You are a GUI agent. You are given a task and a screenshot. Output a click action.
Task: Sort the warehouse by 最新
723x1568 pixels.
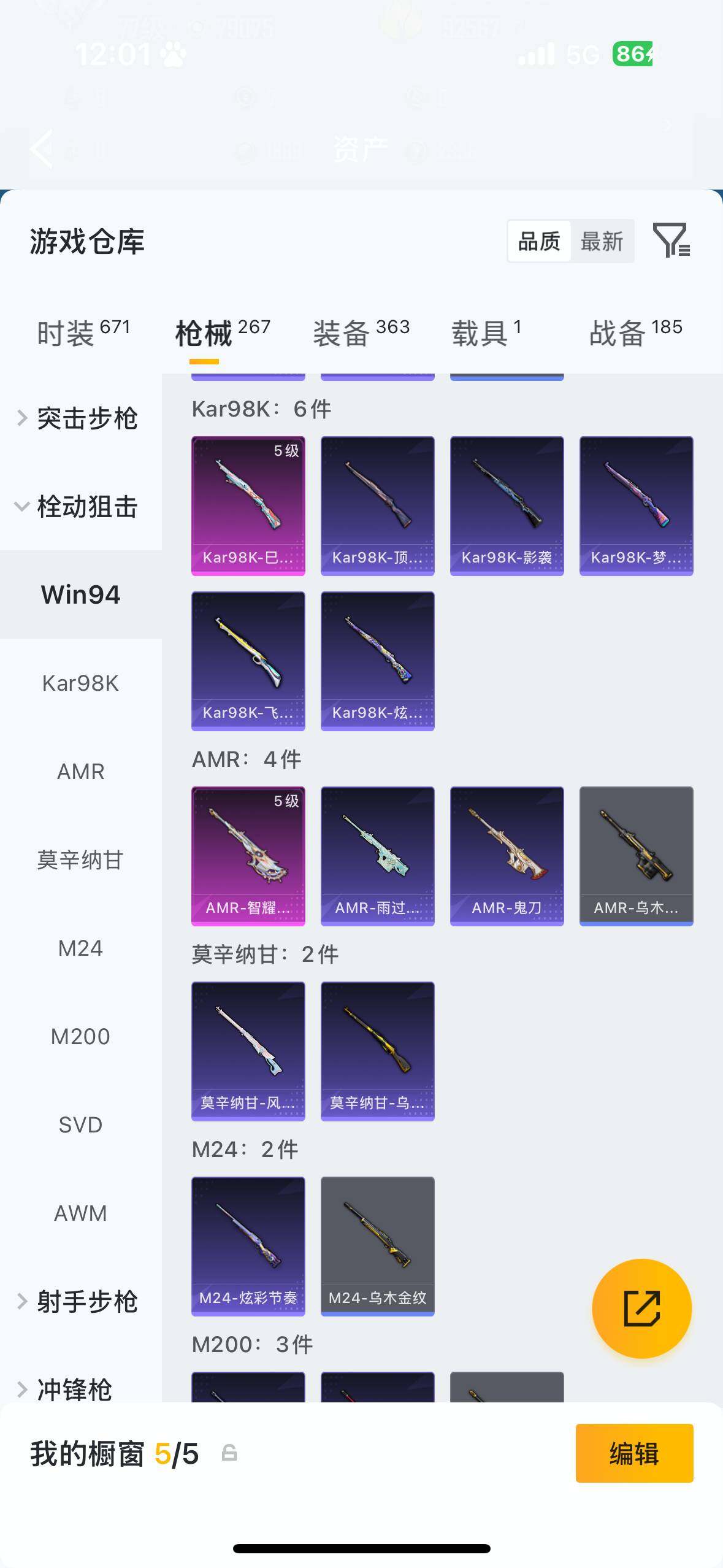602,242
